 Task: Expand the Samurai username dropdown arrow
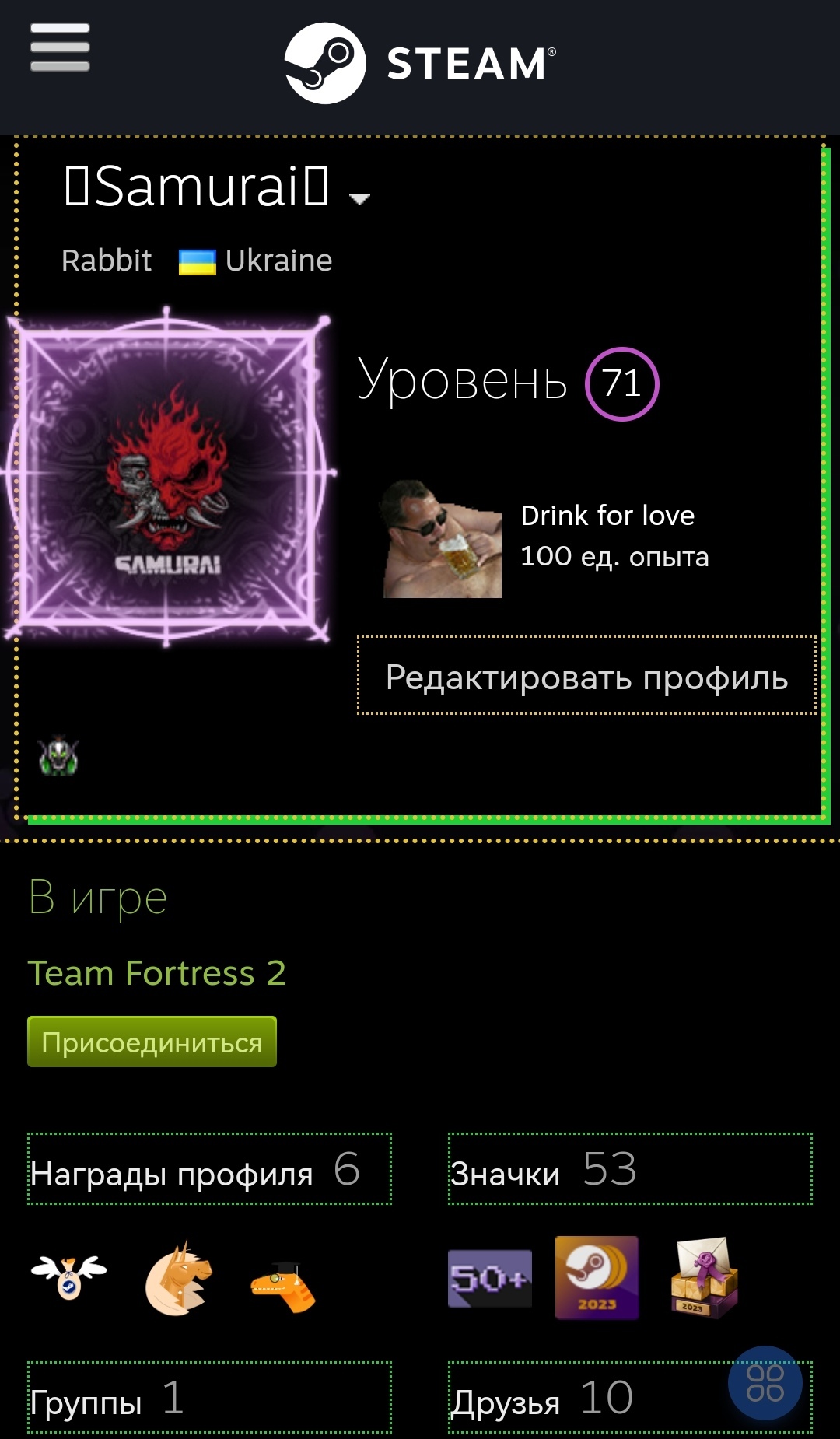pos(359,199)
